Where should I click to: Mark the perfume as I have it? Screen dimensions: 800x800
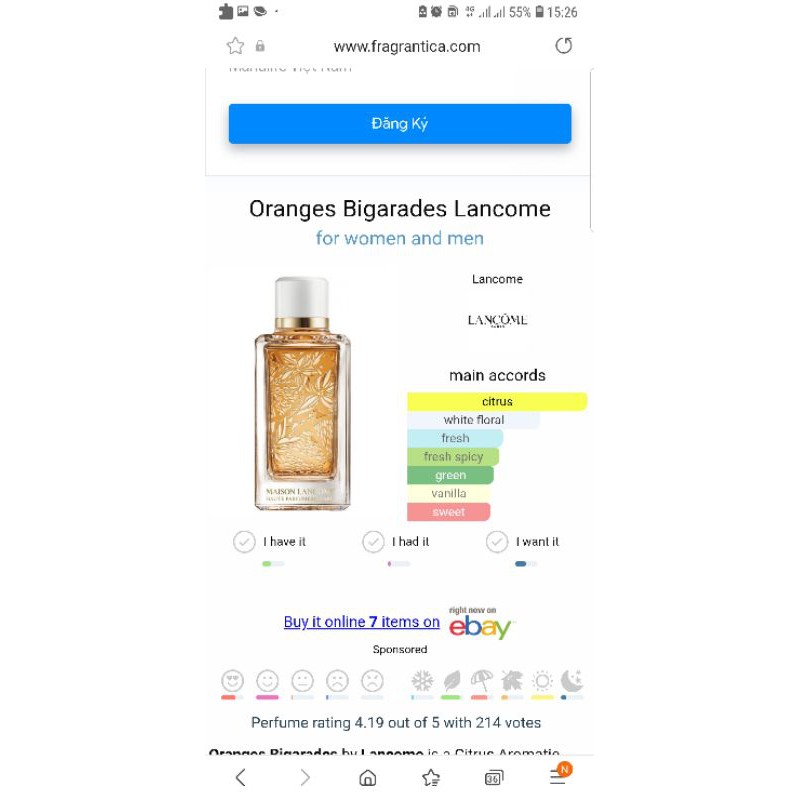coord(245,542)
